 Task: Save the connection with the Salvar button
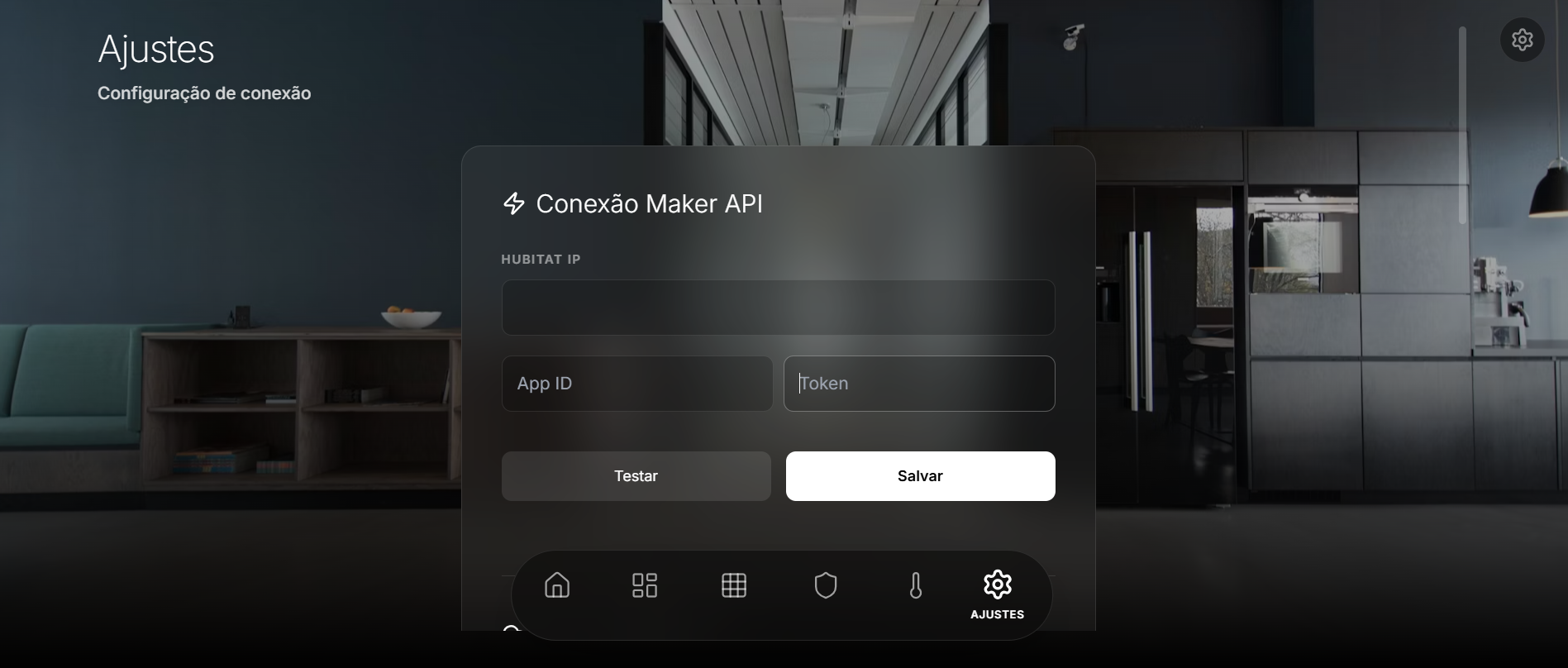click(920, 476)
